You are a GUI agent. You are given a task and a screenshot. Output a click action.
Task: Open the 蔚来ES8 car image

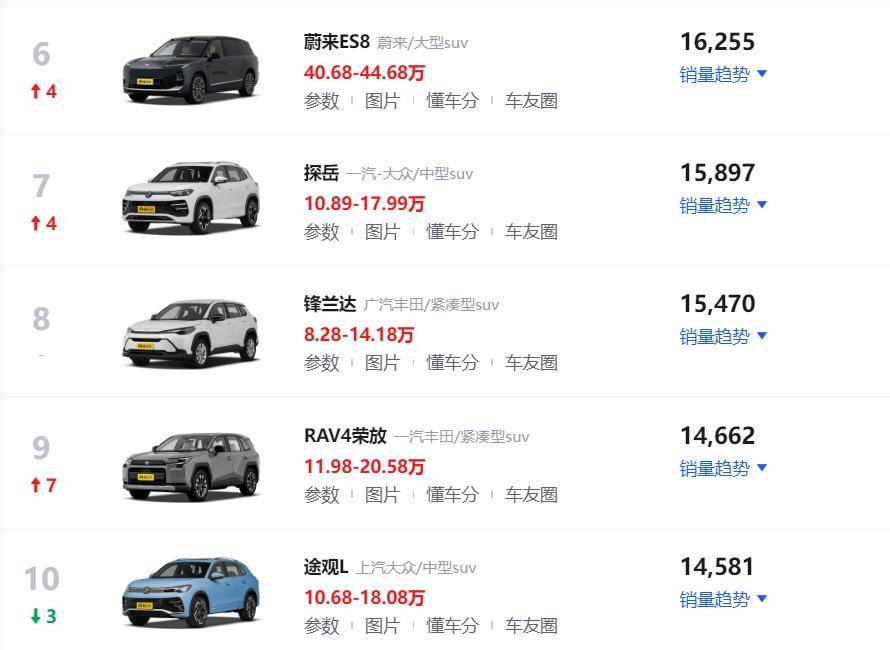tap(190, 70)
